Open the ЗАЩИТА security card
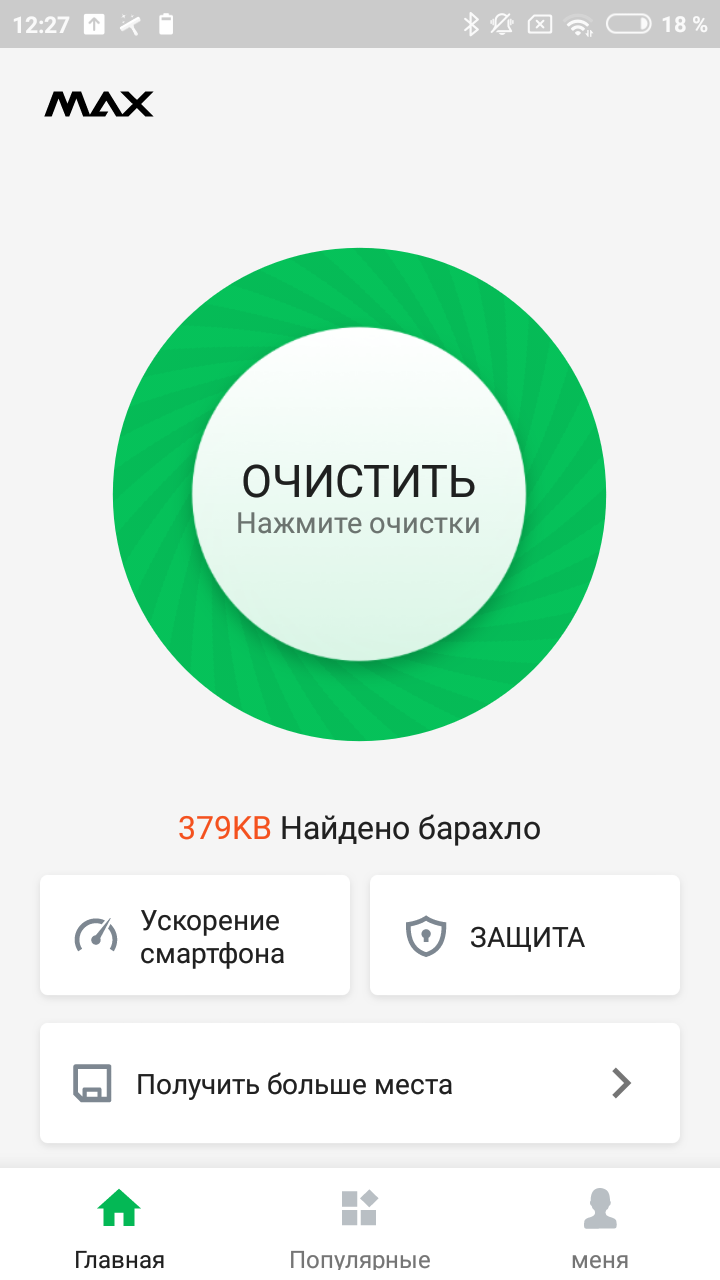Screen dimensions: 720x1280 point(525,935)
